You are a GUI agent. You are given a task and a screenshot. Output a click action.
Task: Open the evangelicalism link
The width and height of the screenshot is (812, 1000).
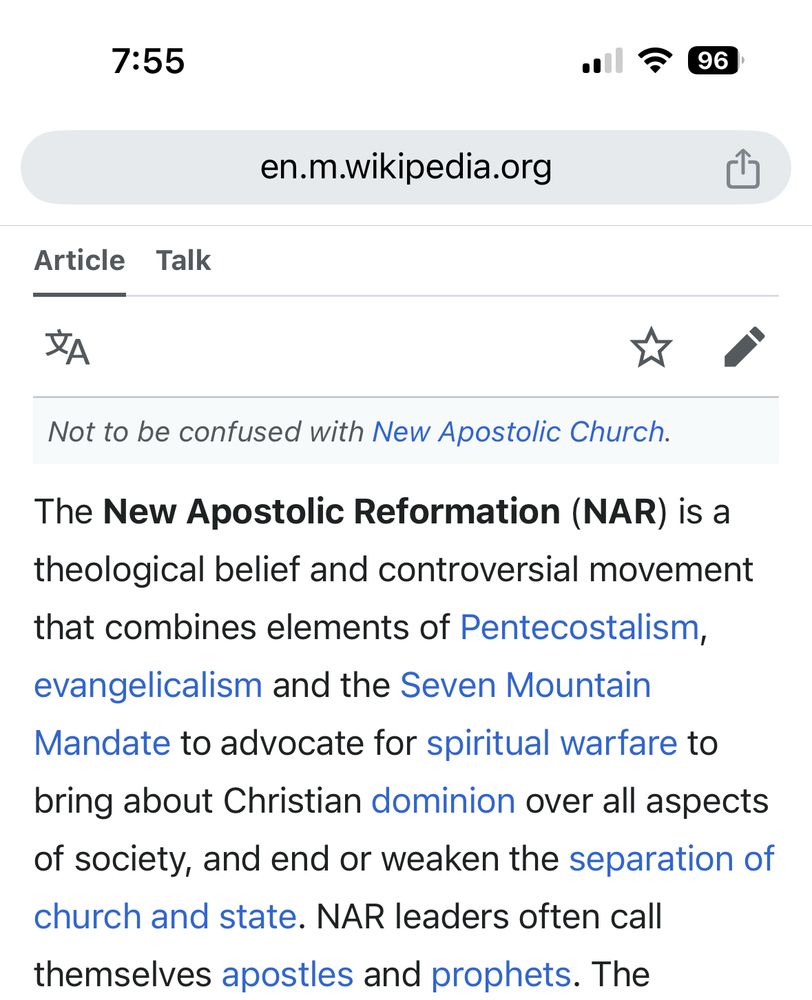(x=148, y=686)
